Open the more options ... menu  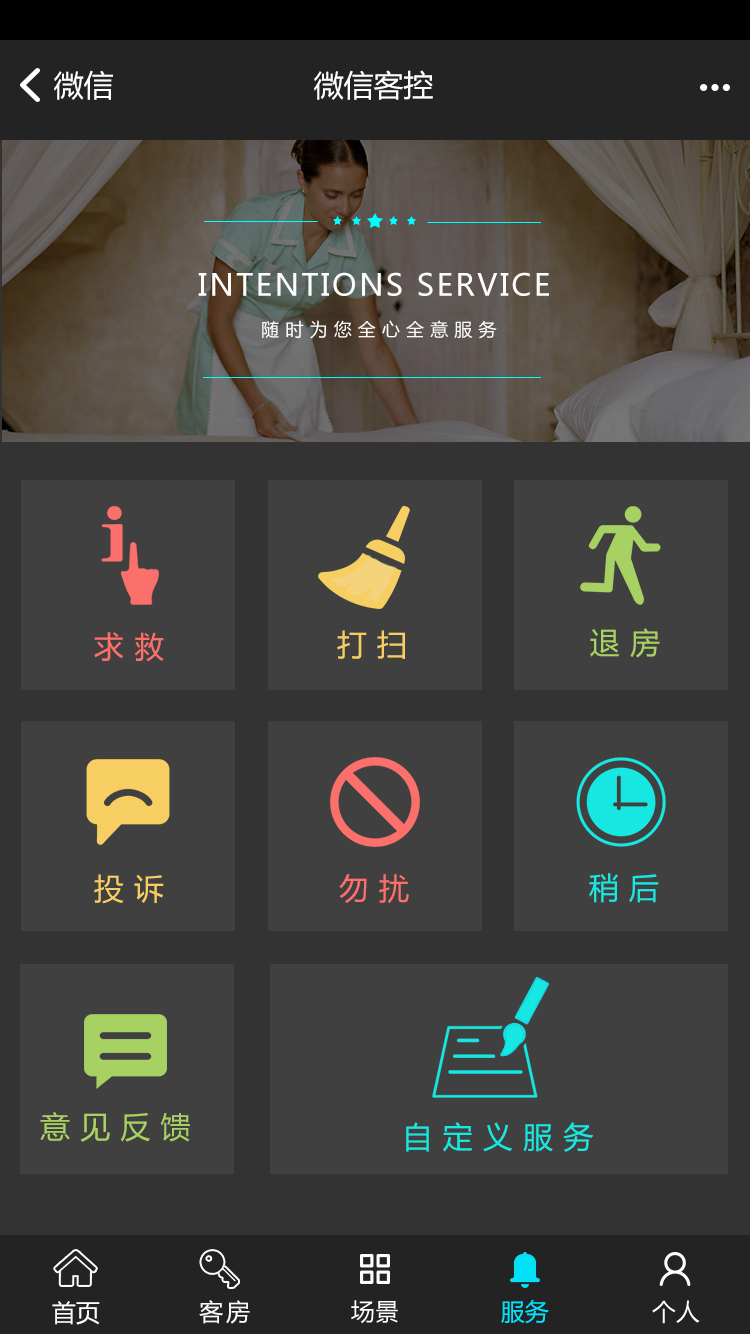[714, 87]
